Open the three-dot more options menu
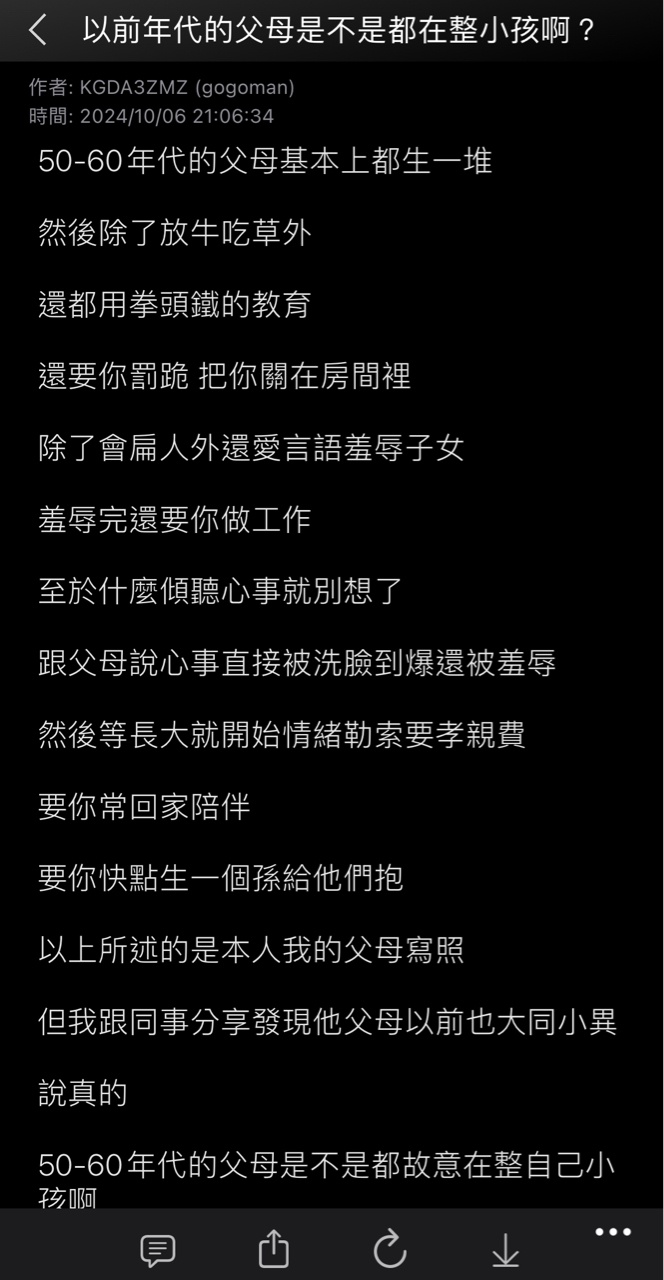This screenshot has height=1280, width=664. (612, 1232)
